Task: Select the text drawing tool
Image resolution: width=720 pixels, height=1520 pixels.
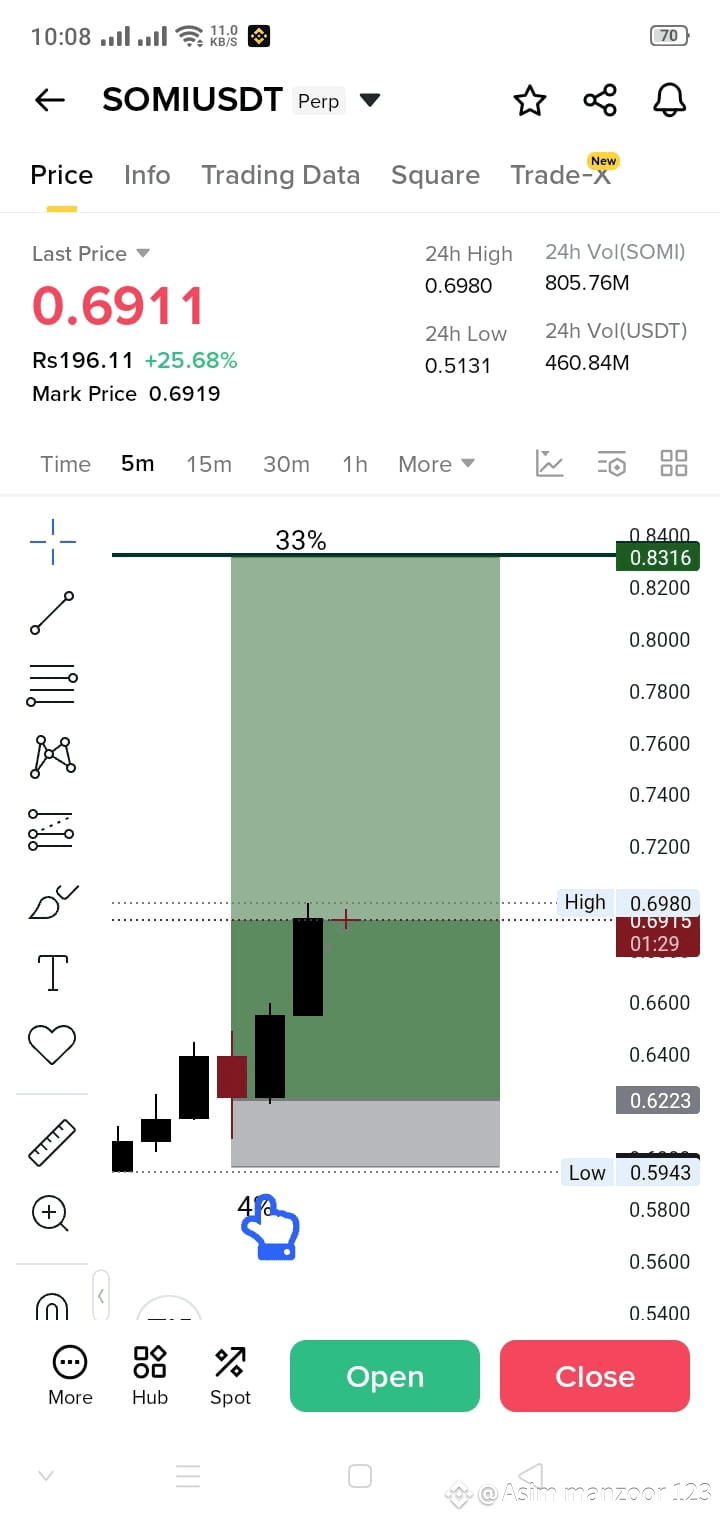Action: [x=52, y=972]
